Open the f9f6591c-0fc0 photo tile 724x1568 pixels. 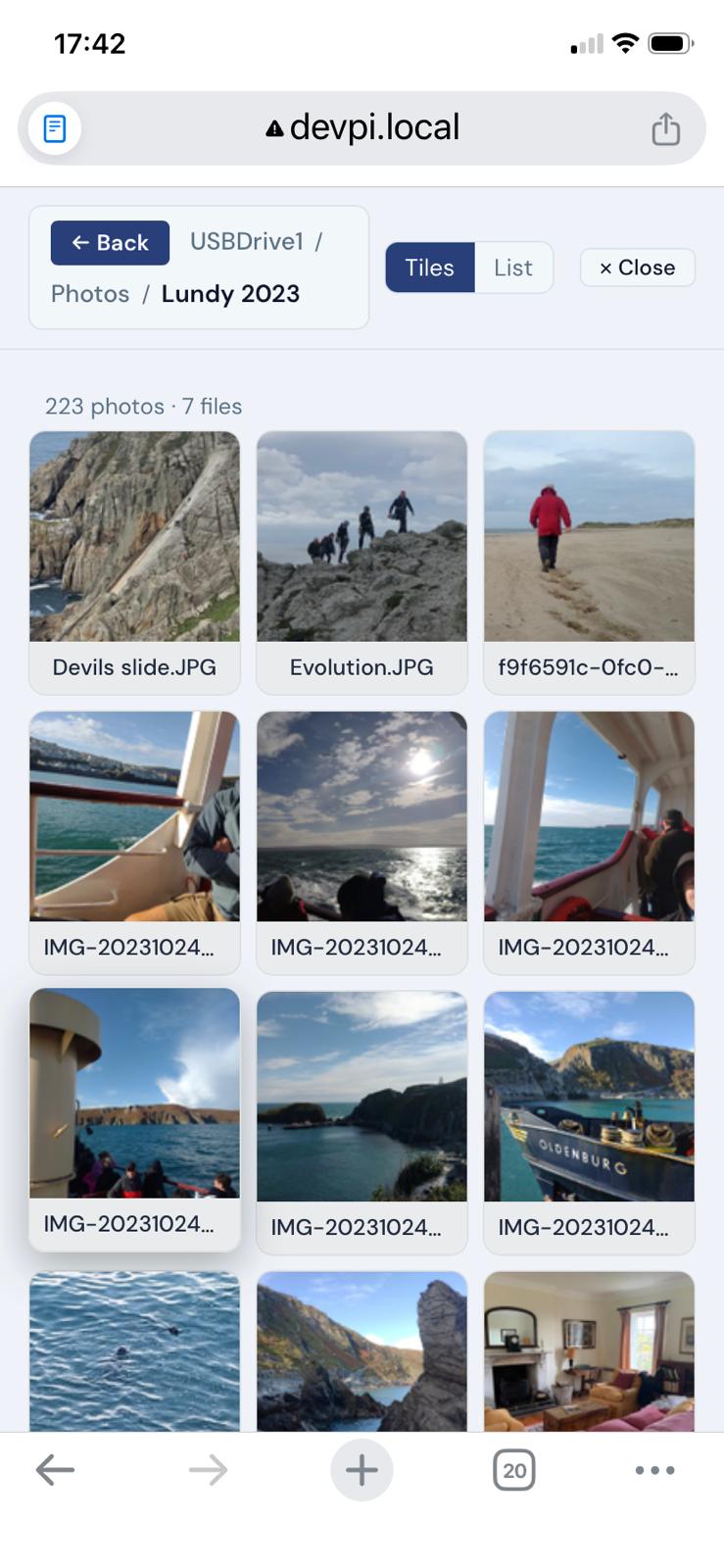point(589,562)
